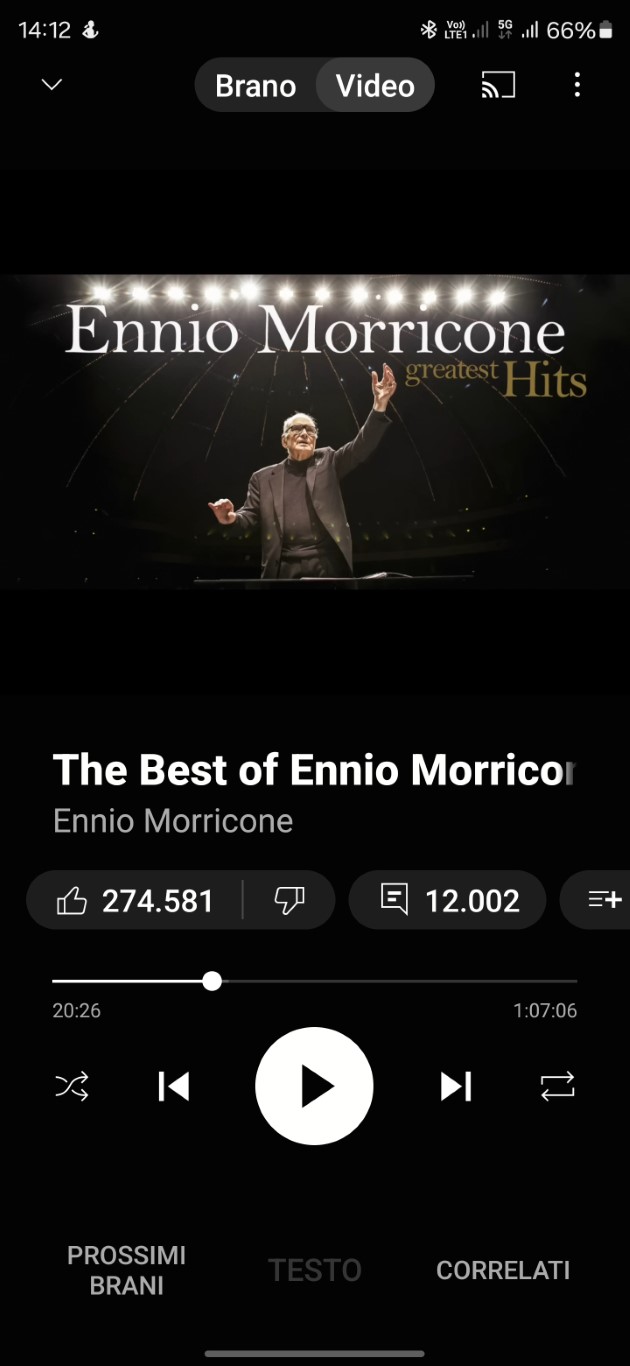Enable shuffle playback
The height and width of the screenshot is (1366, 630).
click(x=72, y=1086)
